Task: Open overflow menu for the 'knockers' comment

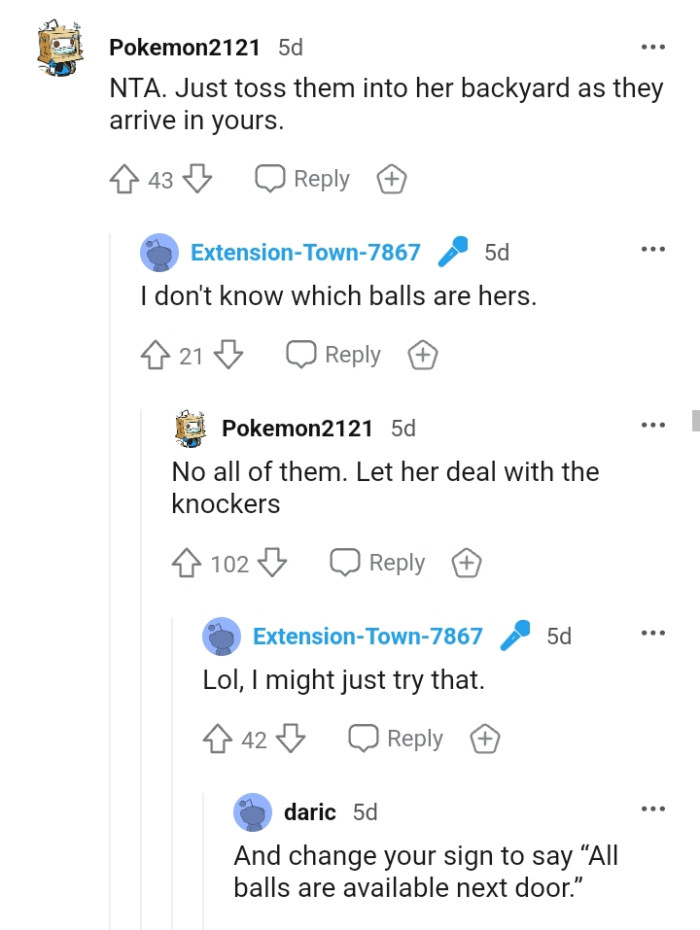Action: point(653,428)
